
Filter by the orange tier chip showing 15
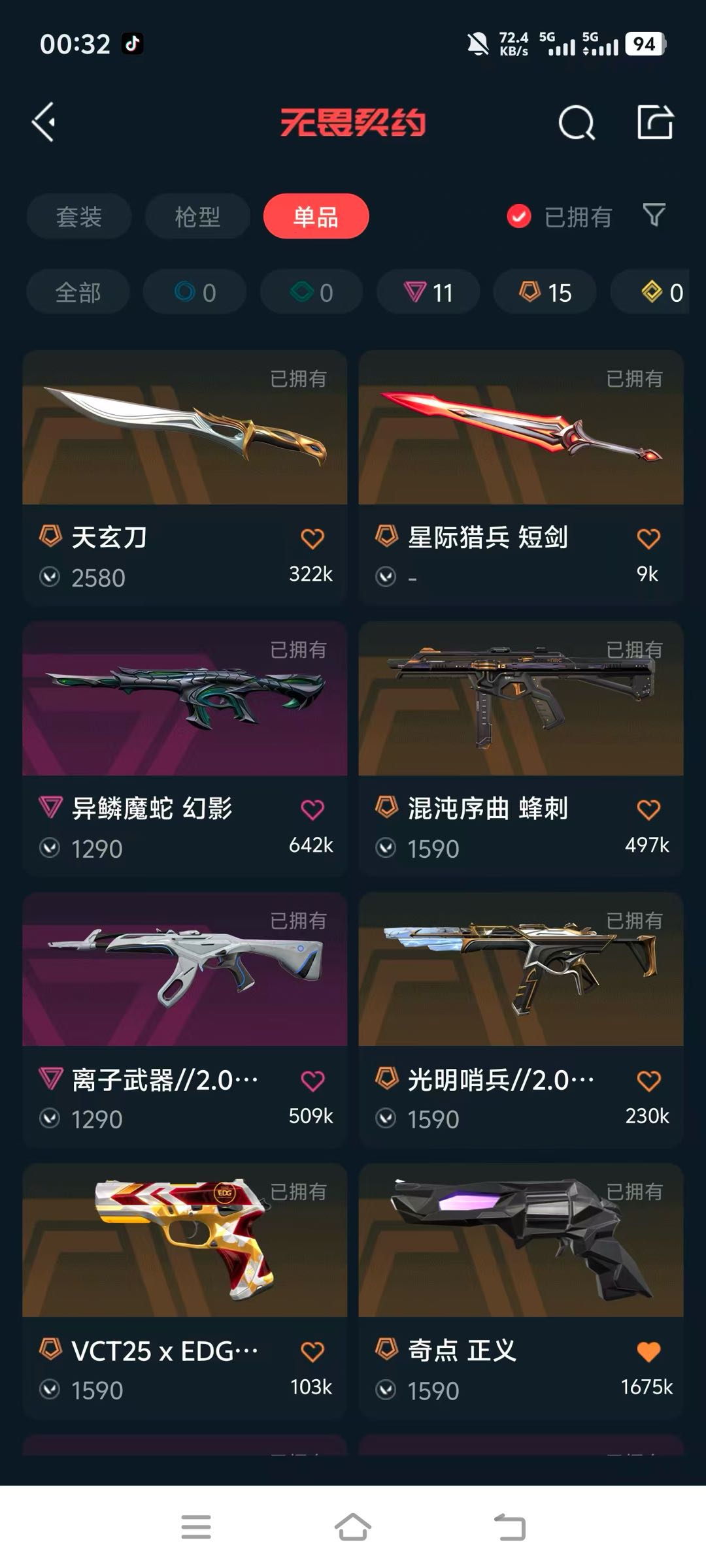545,292
